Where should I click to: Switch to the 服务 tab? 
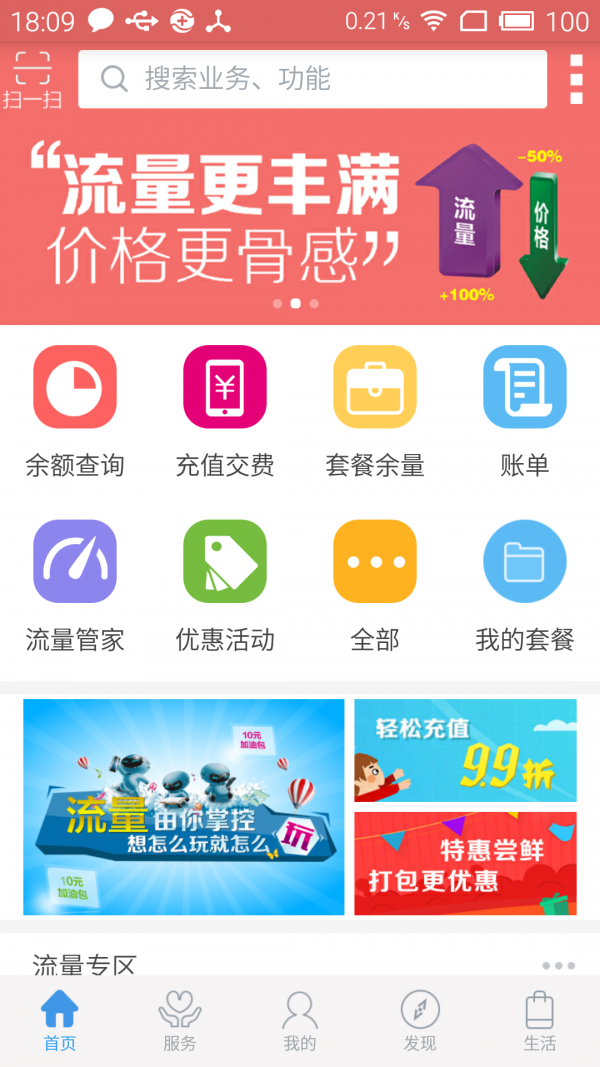click(x=180, y=1020)
